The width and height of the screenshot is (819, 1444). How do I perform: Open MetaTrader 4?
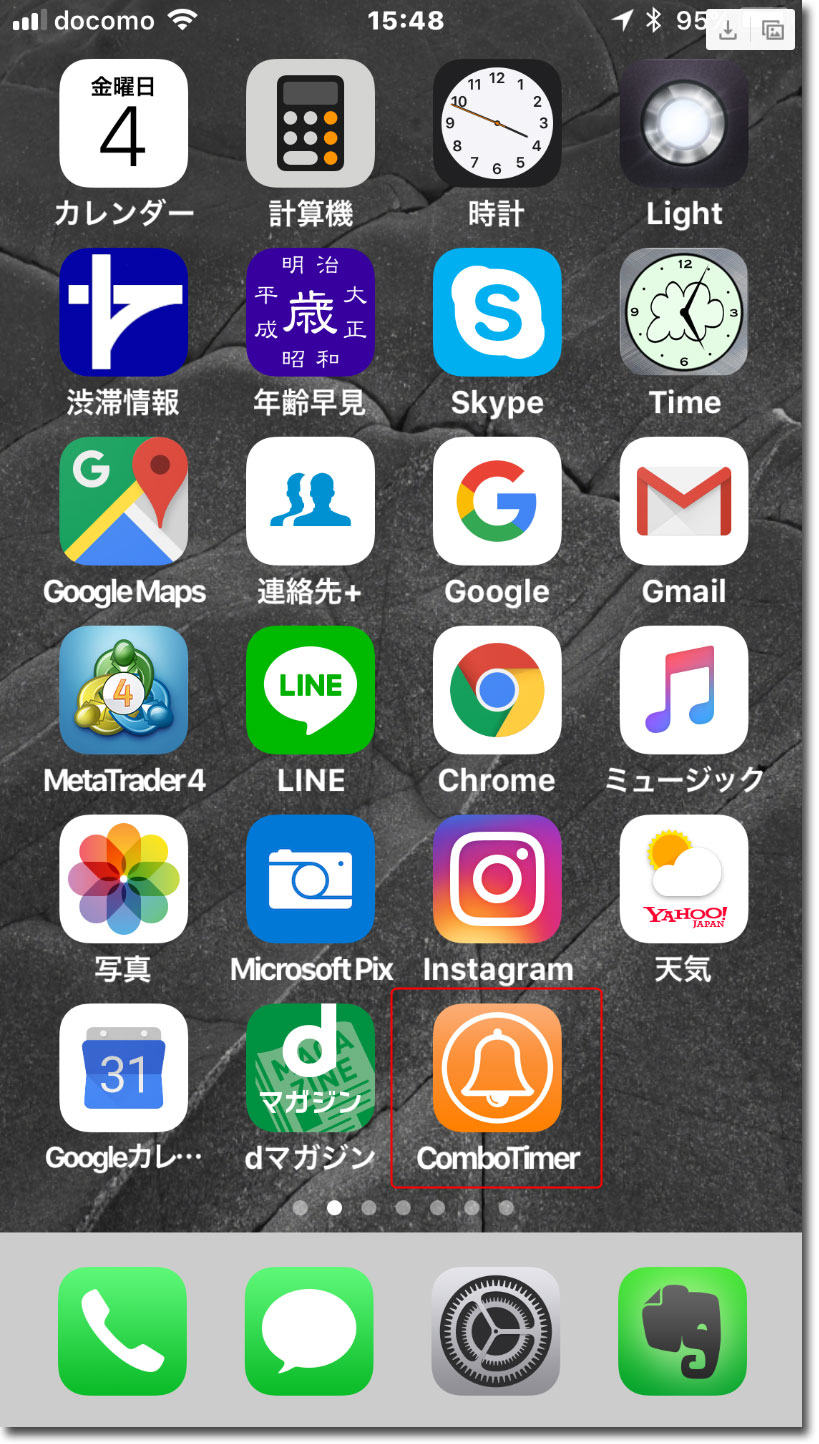[x=124, y=690]
